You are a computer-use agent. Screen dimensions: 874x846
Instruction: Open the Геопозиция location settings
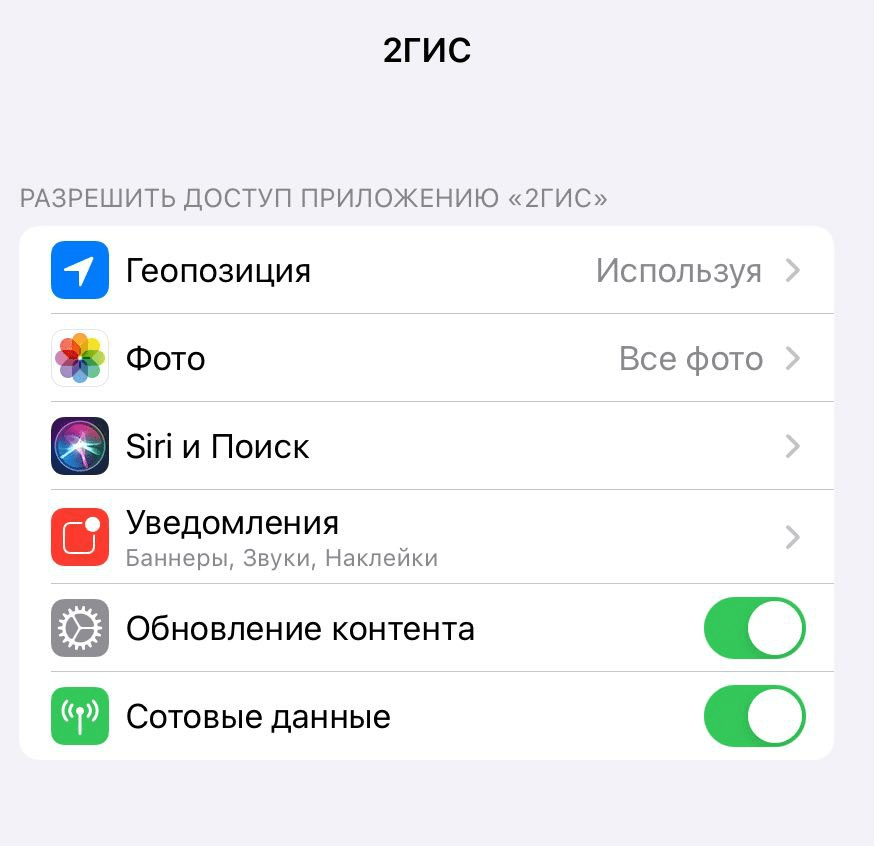[x=425, y=271]
